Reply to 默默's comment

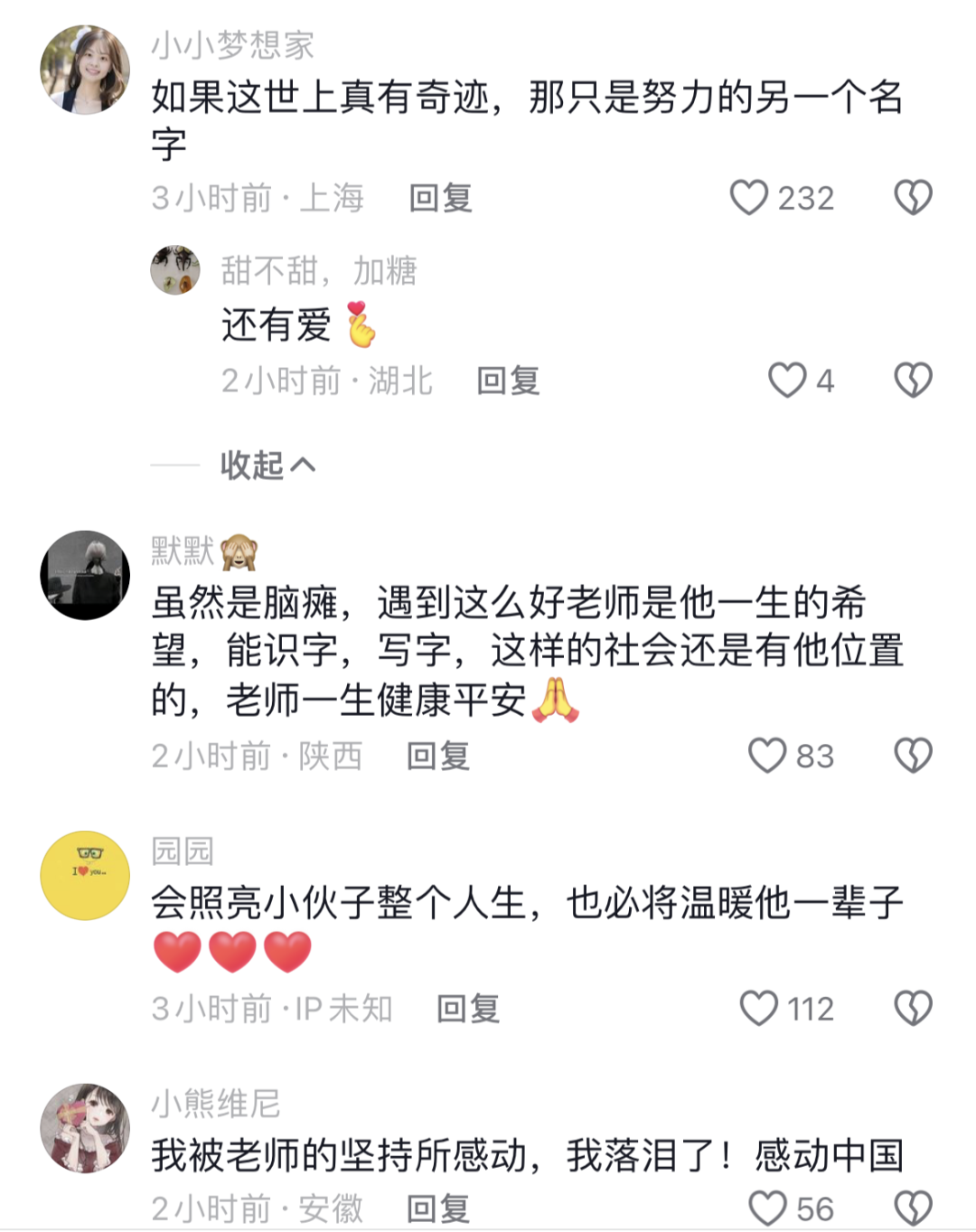(438, 756)
